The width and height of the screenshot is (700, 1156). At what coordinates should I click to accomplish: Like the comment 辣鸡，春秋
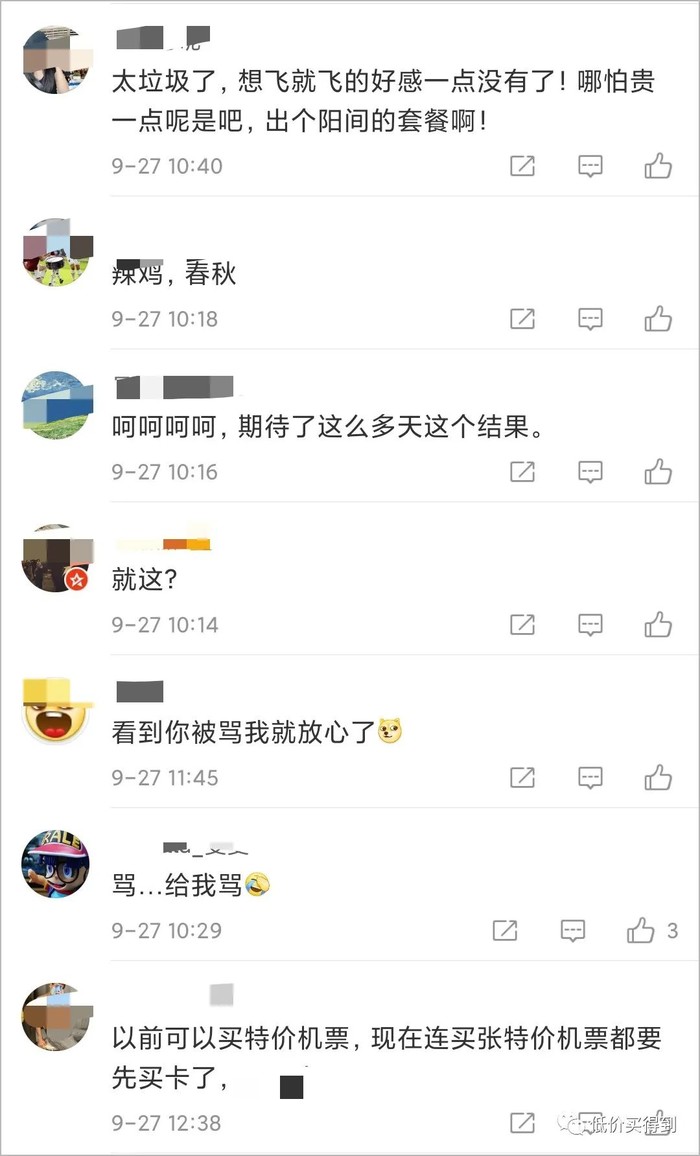pyautogui.click(x=658, y=319)
